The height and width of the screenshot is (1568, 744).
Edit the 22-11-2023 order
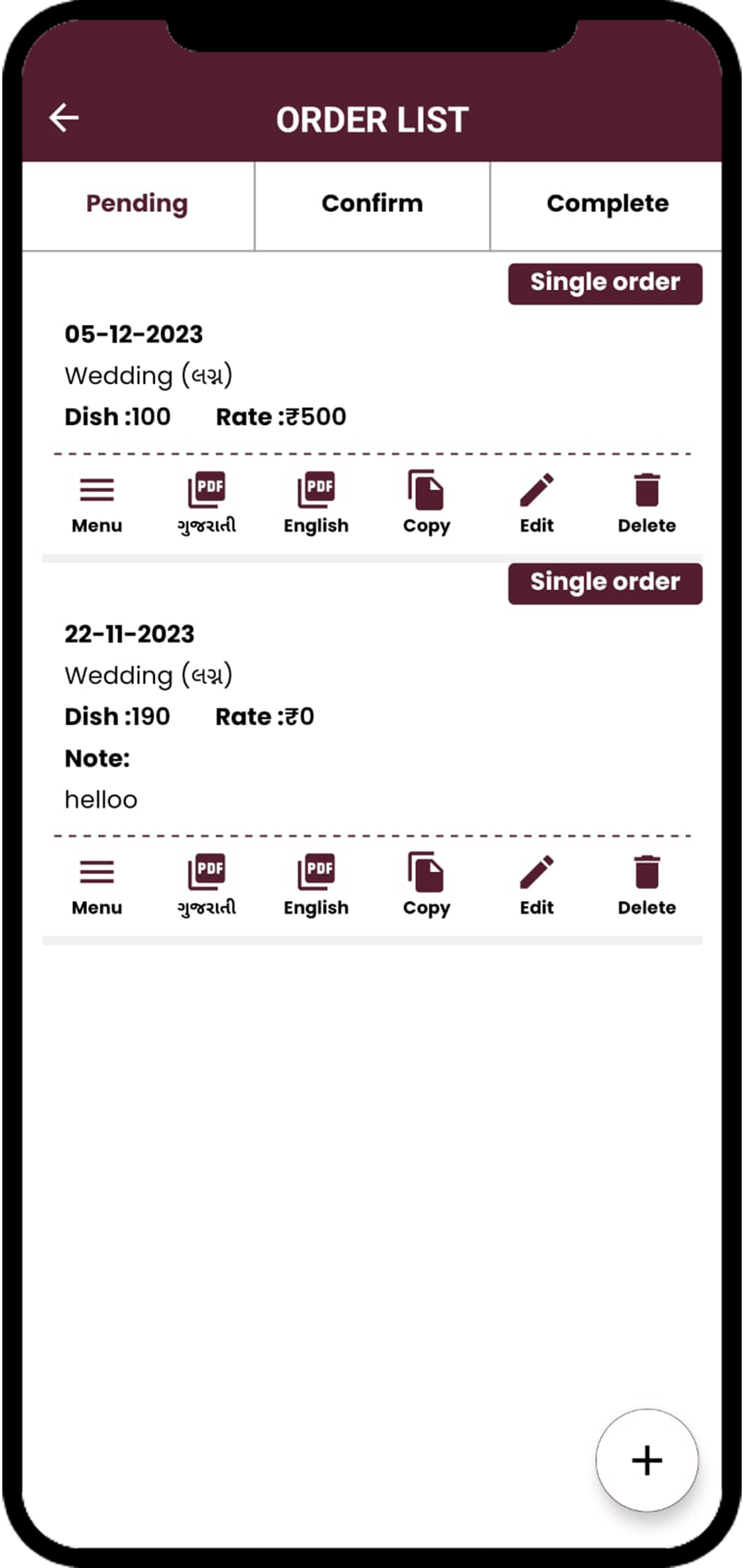click(537, 885)
